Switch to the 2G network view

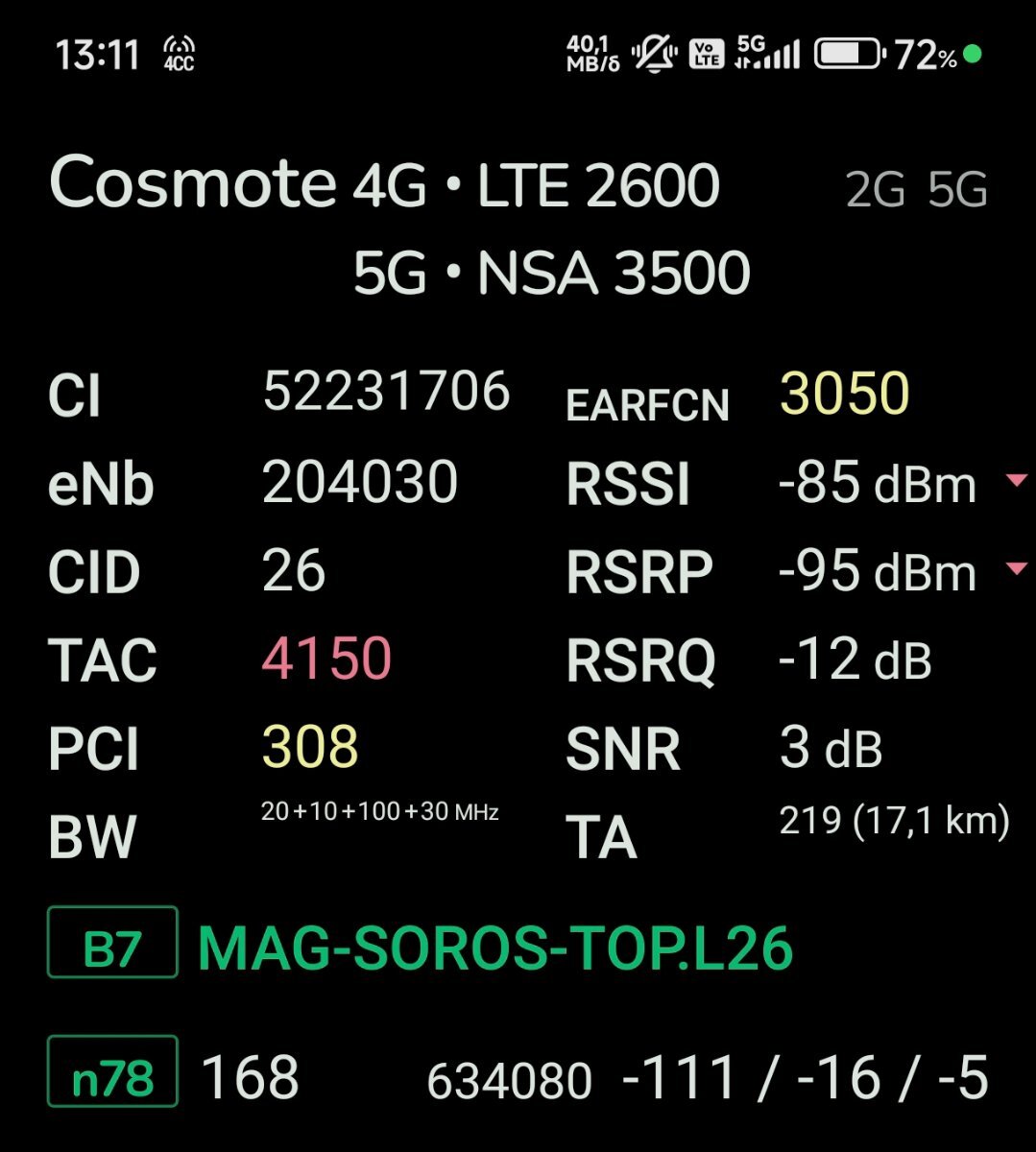tap(875, 190)
